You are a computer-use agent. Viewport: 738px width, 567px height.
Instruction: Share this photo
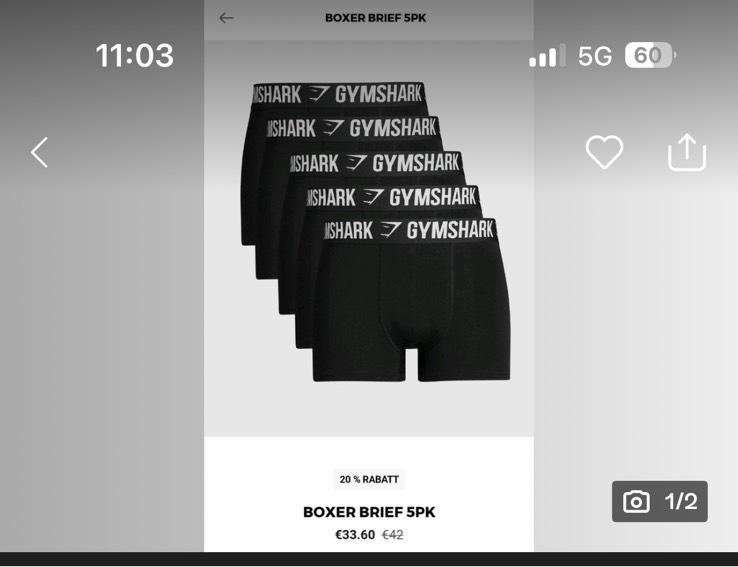pyautogui.click(x=686, y=152)
